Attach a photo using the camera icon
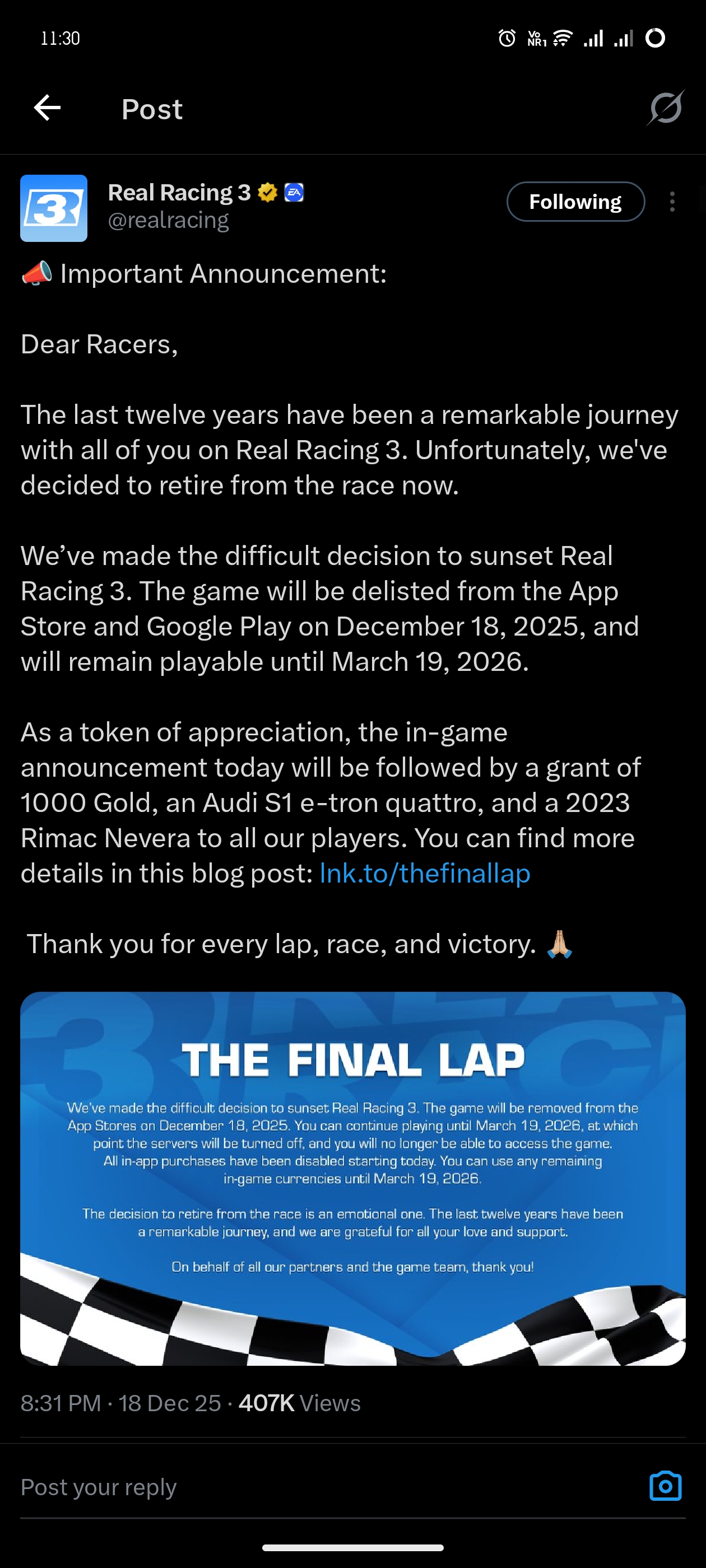 (x=665, y=1486)
